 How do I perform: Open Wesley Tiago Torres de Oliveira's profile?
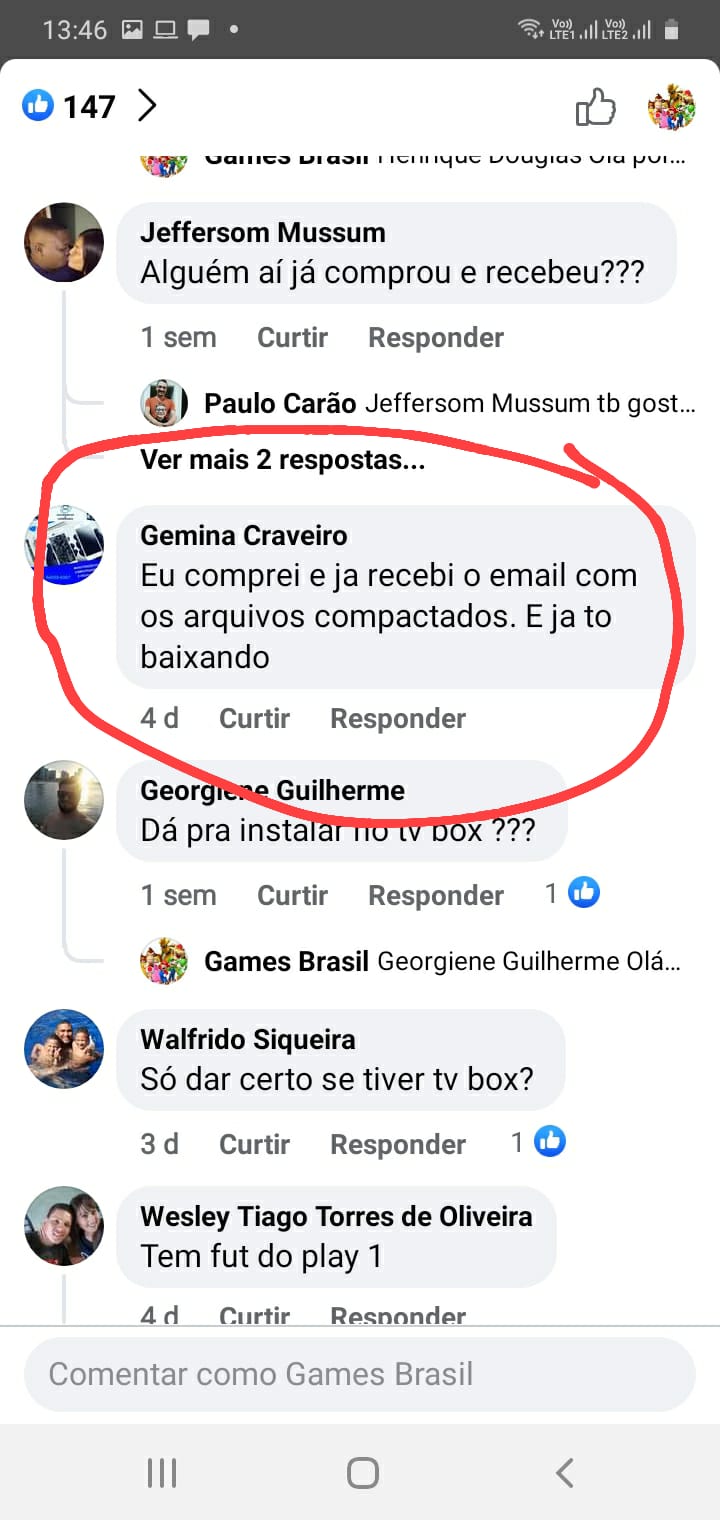335,1217
